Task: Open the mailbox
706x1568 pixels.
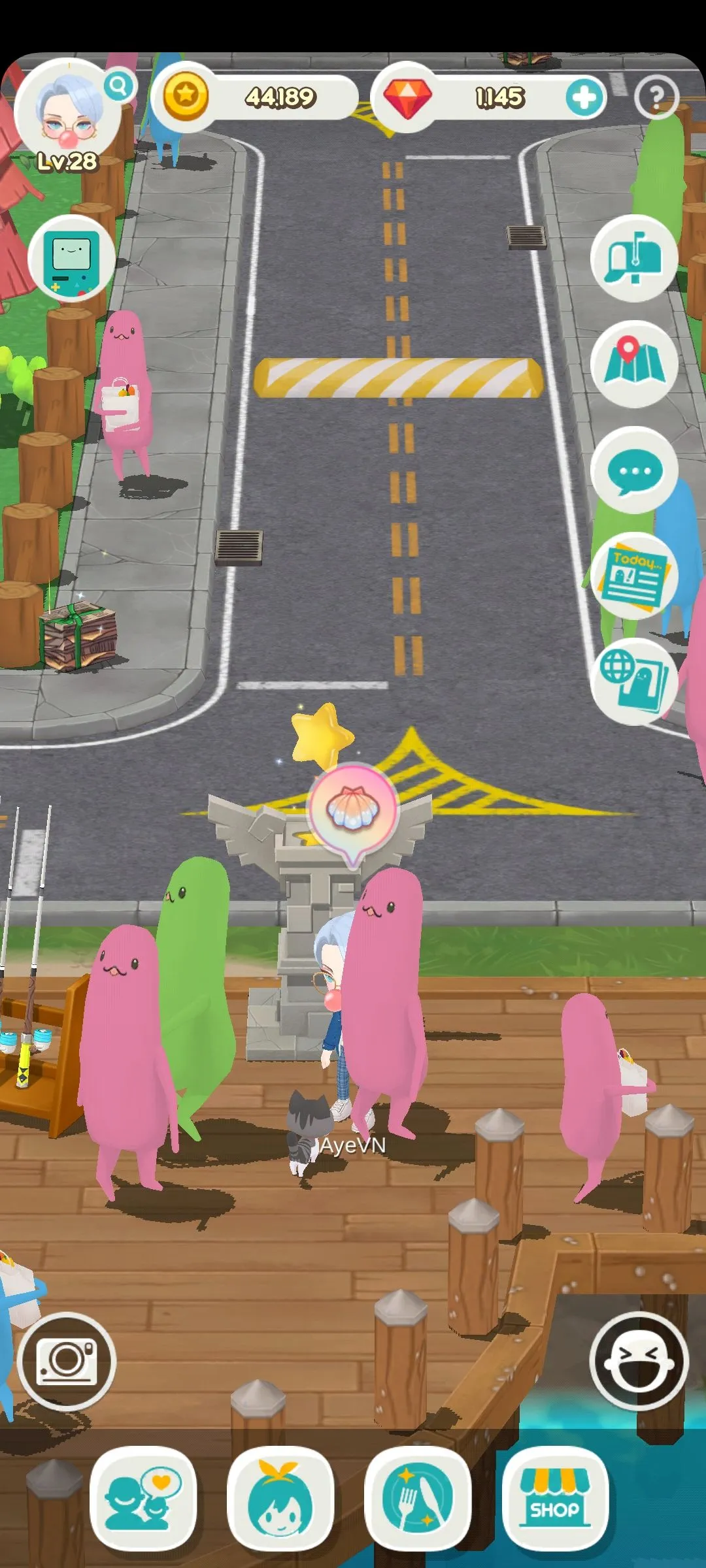Action: click(634, 259)
